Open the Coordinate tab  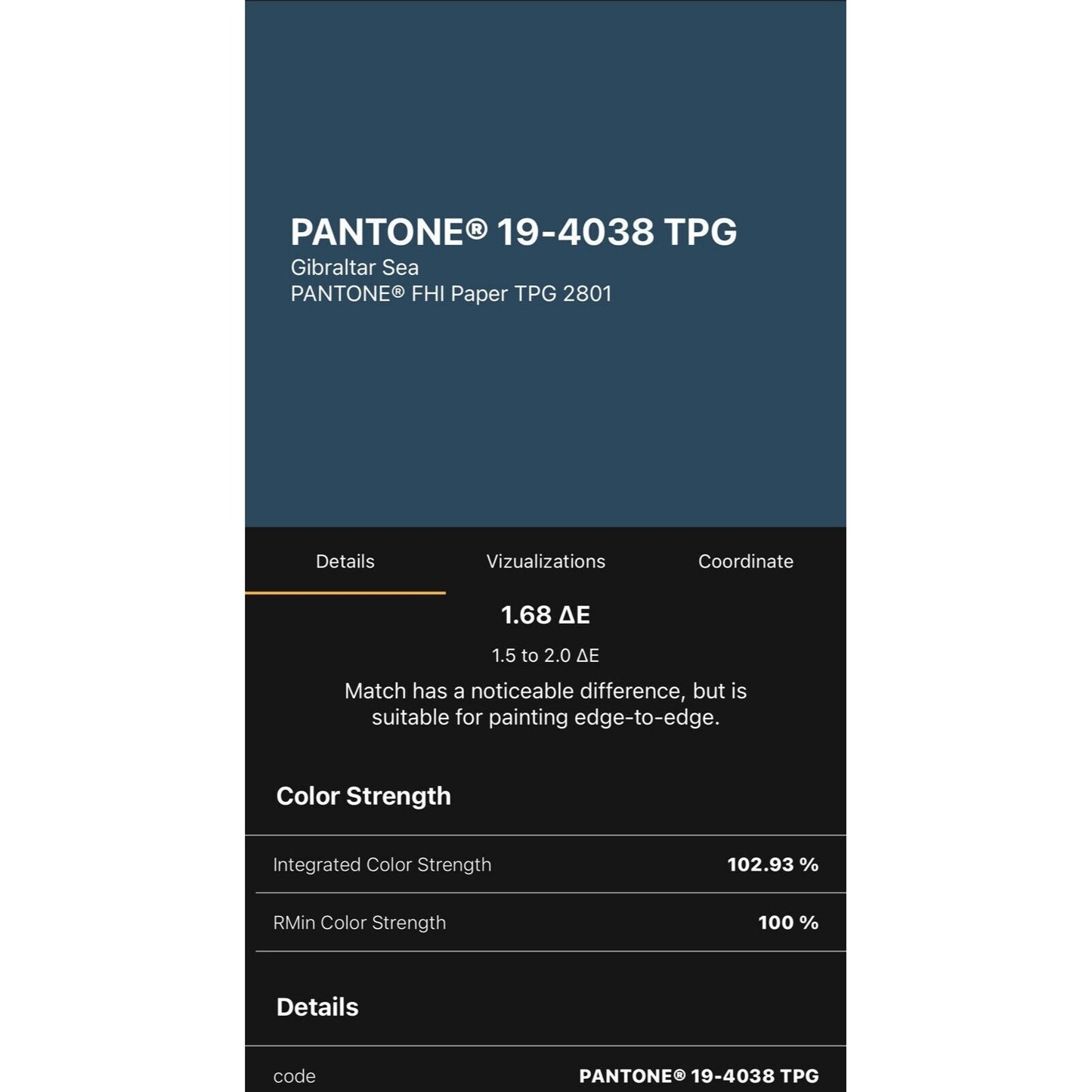(745, 561)
